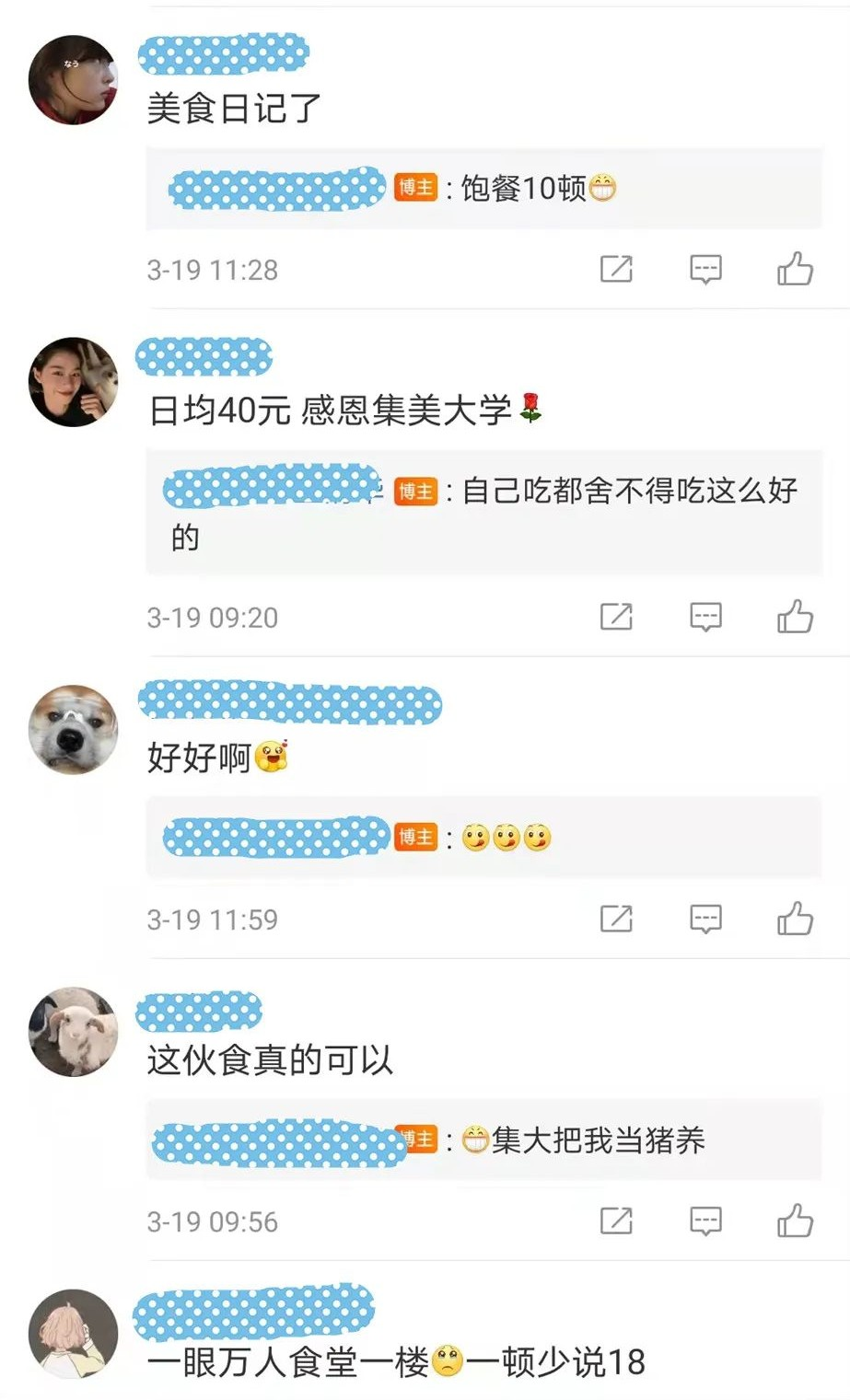Like the comment 好好啊

795,919
